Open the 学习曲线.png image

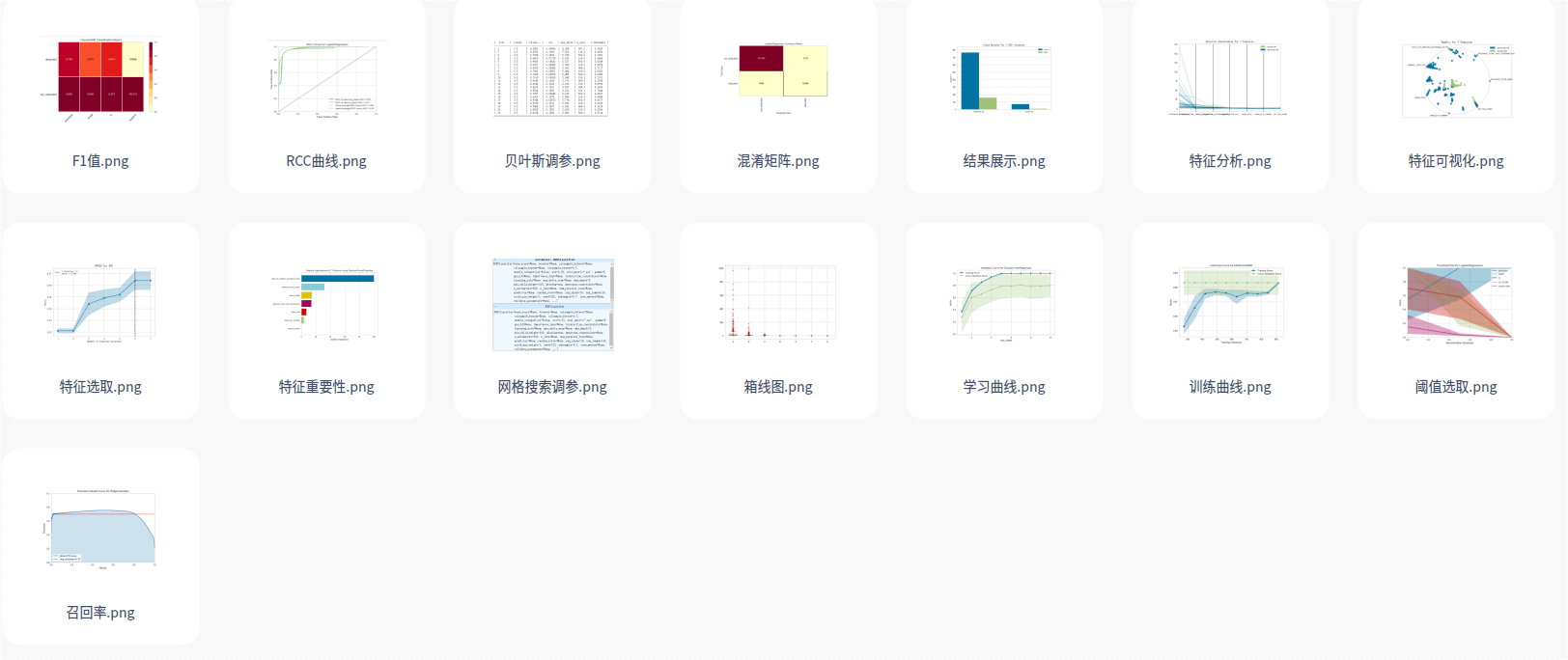1004,303
